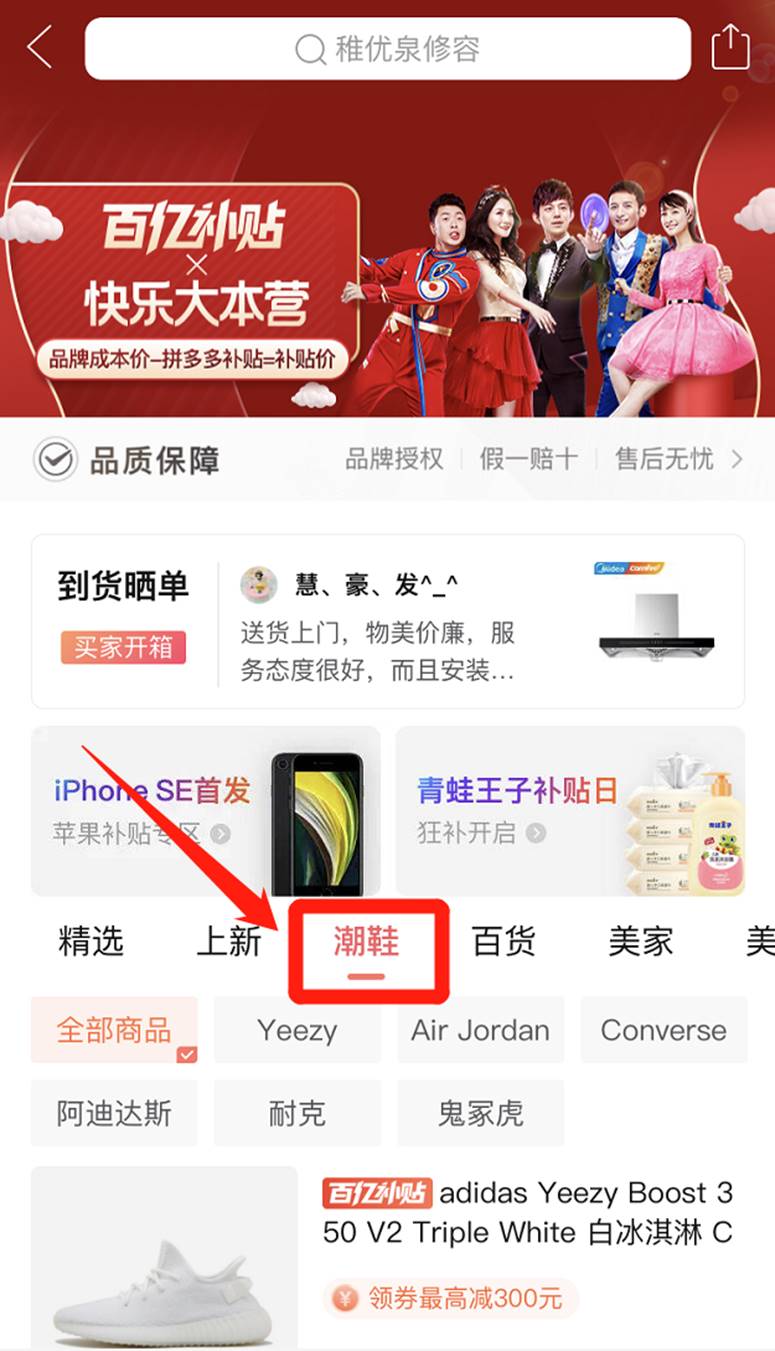Filter by the 耐克 chip
Image resolution: width=775 pixels, height=1351 pixels.
[297, 1113]
